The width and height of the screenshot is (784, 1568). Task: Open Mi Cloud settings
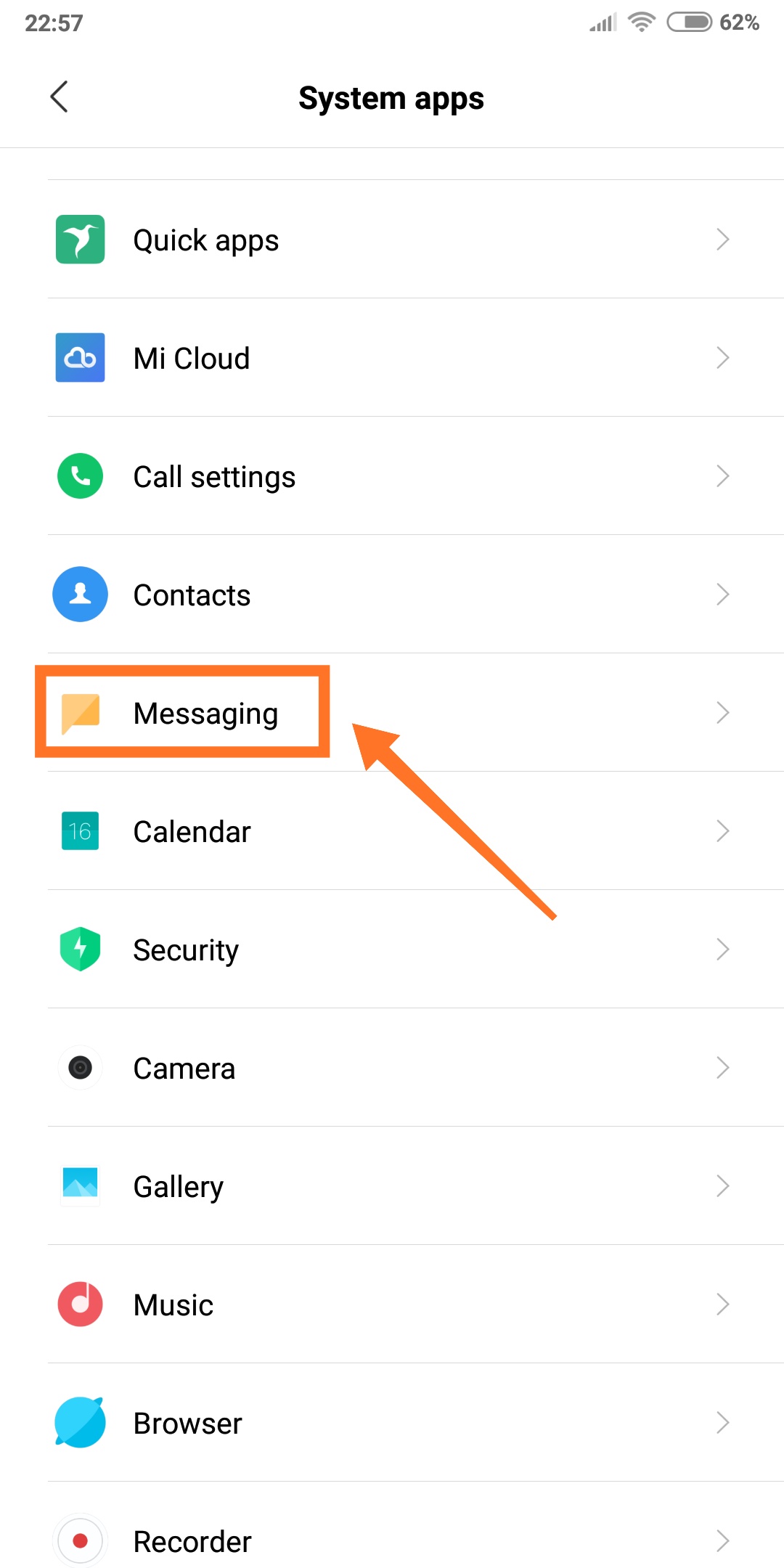click(392, 357)
